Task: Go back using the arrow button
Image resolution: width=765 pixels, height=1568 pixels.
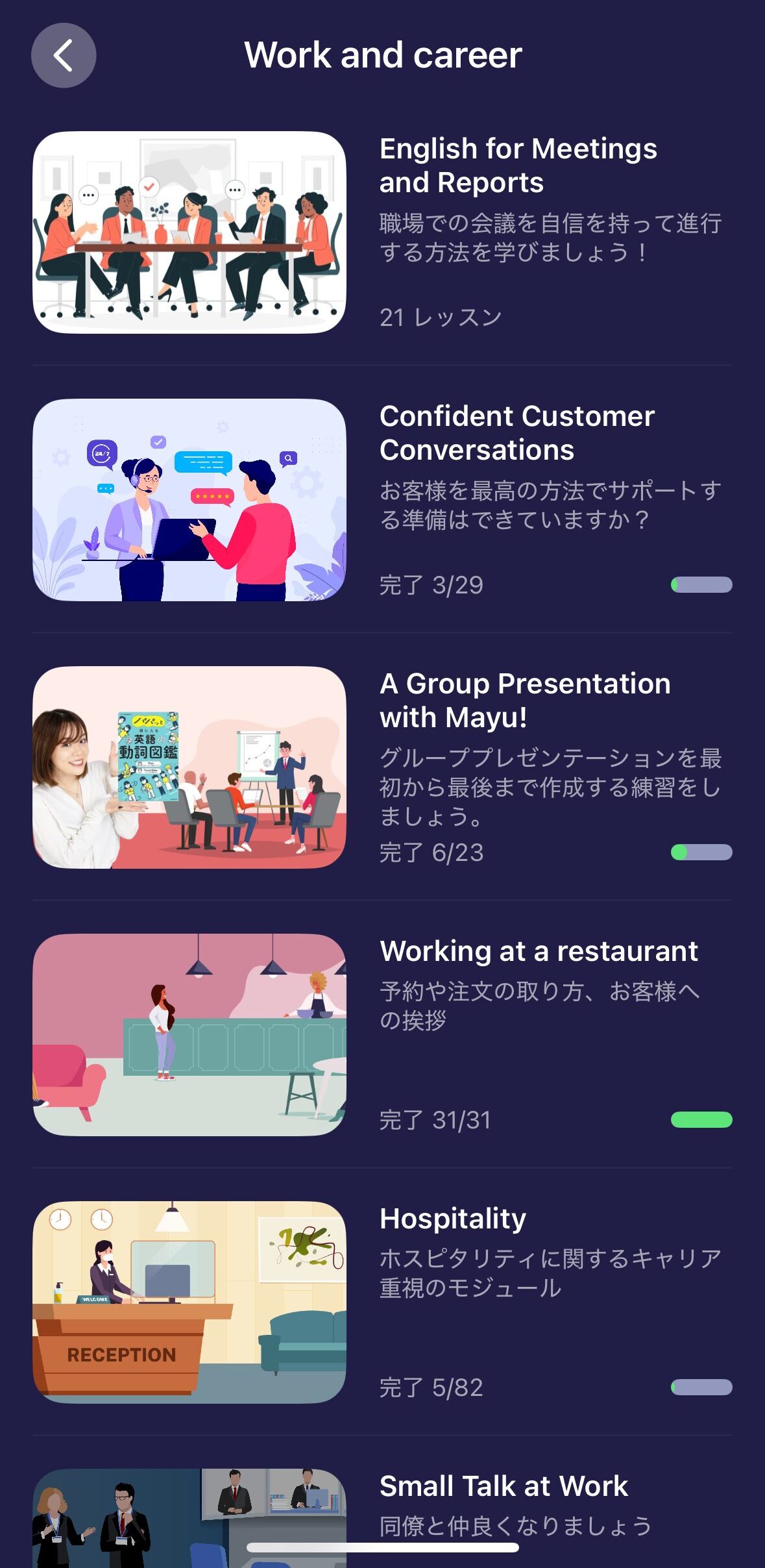Action: [x=64, y=56]
